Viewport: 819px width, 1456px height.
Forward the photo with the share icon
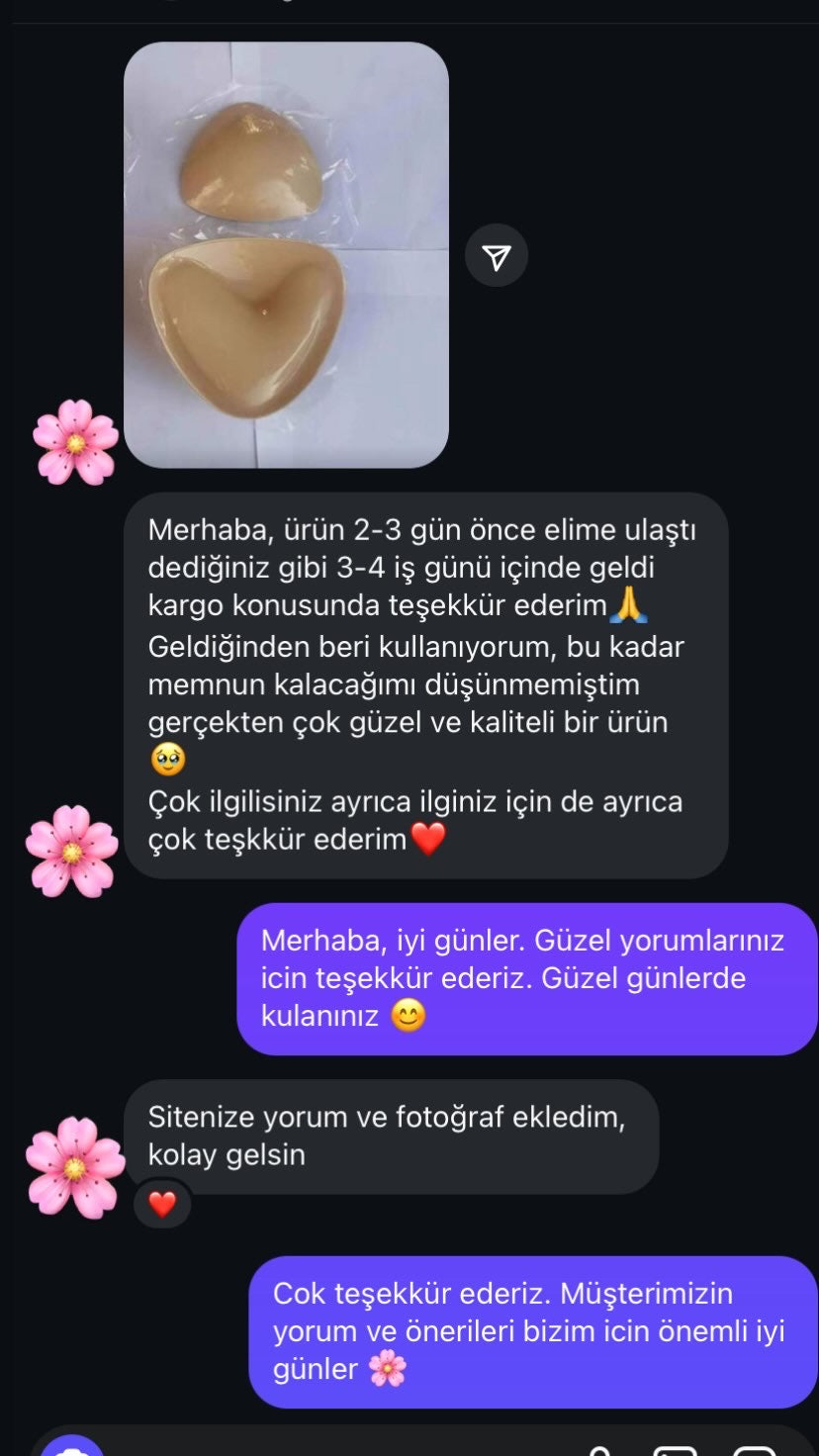[497, 256]
